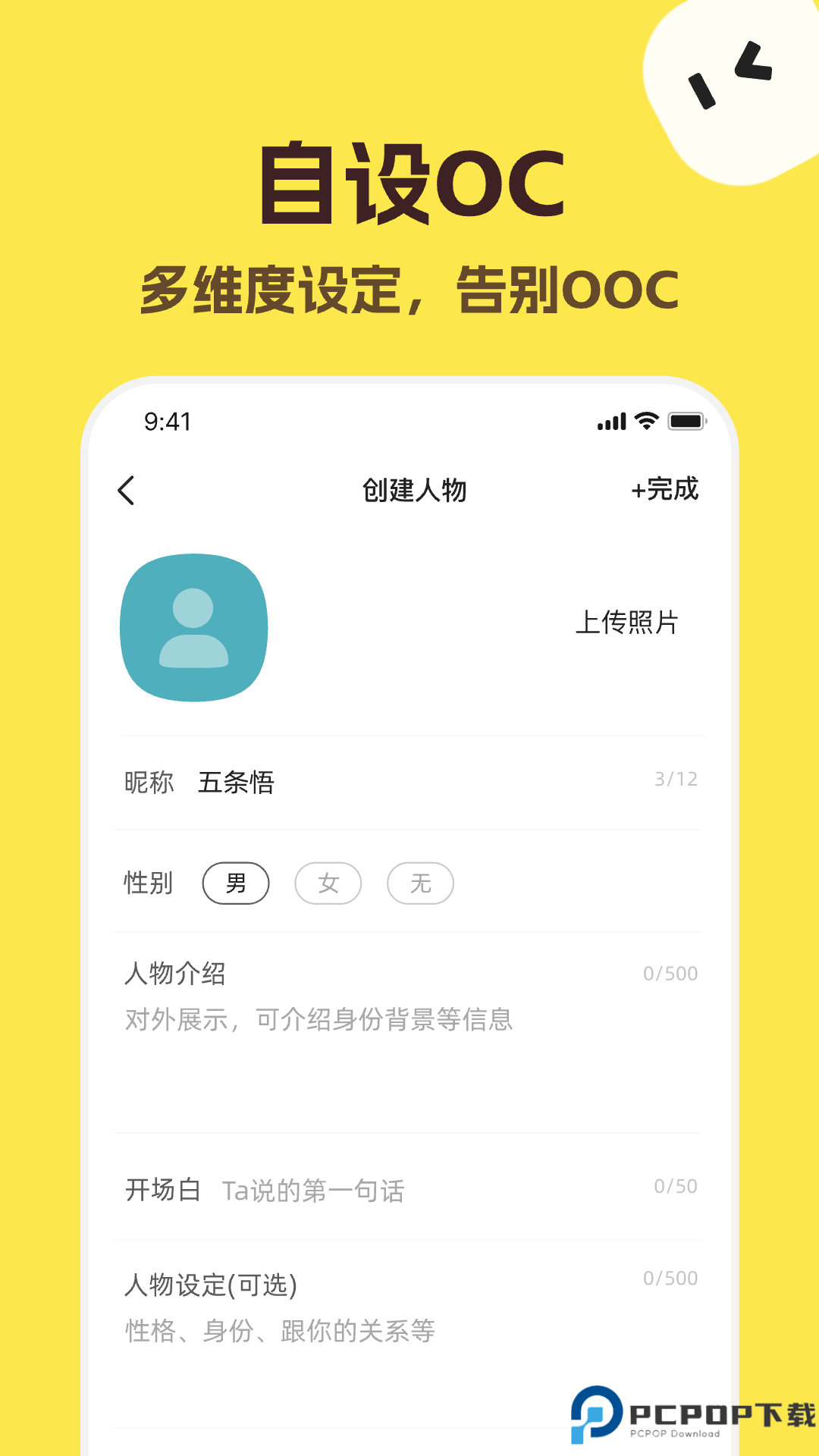The image size is (819, 1456).
Task: Tap +完成 to finish creating the character
Action: (x=665, y=491)
